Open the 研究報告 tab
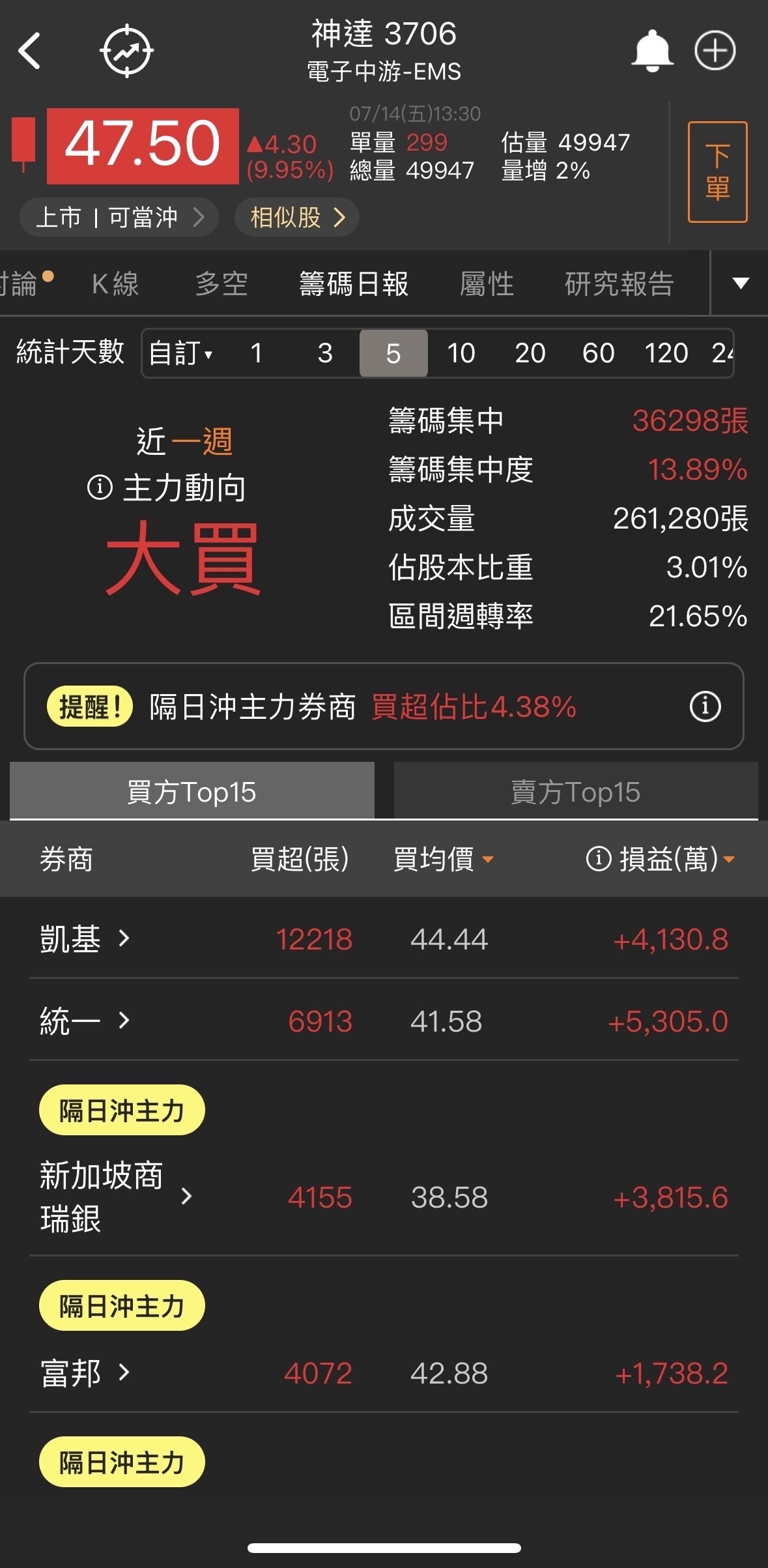 (x=619, y=284)
